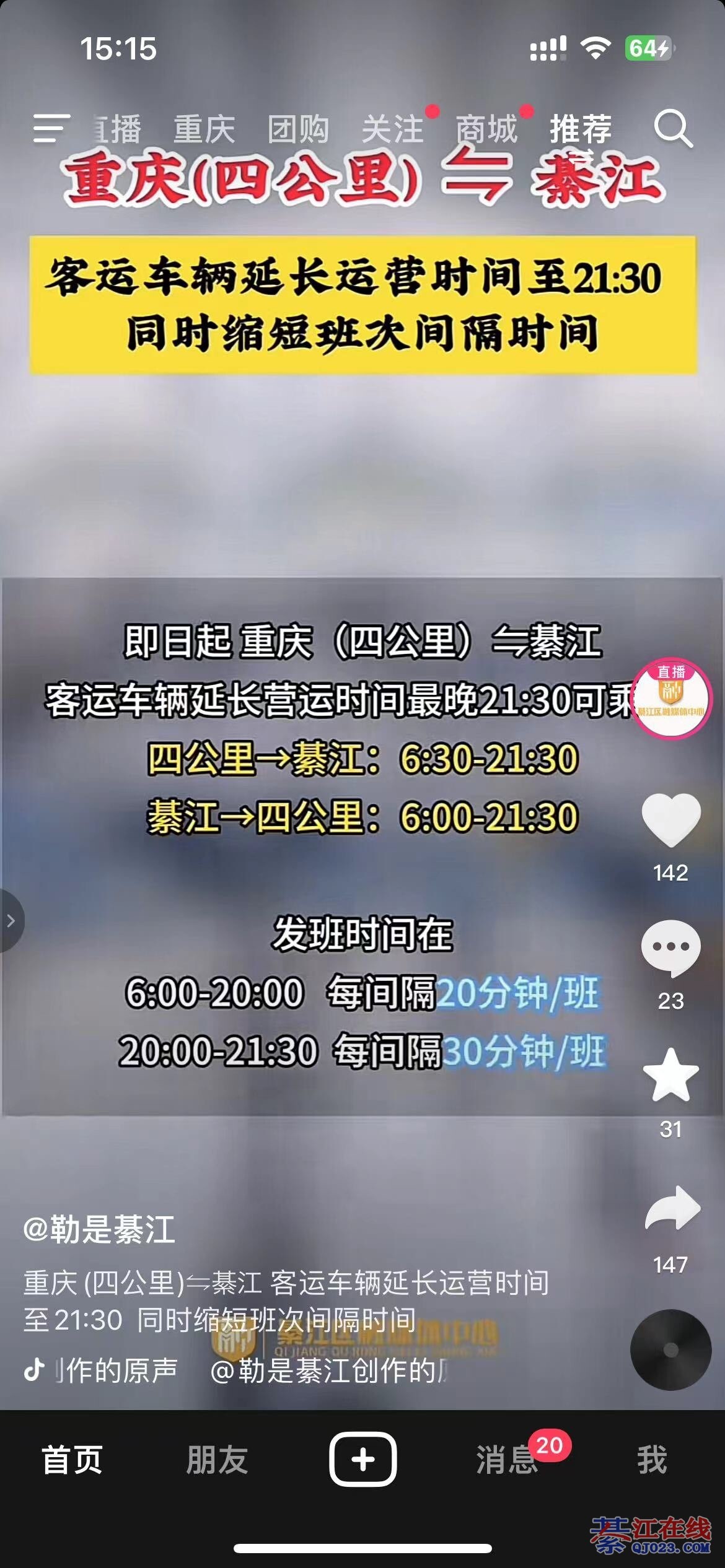725x1568 pixels.
Task: Switch to the 重庆 tab
Action: 204,129
